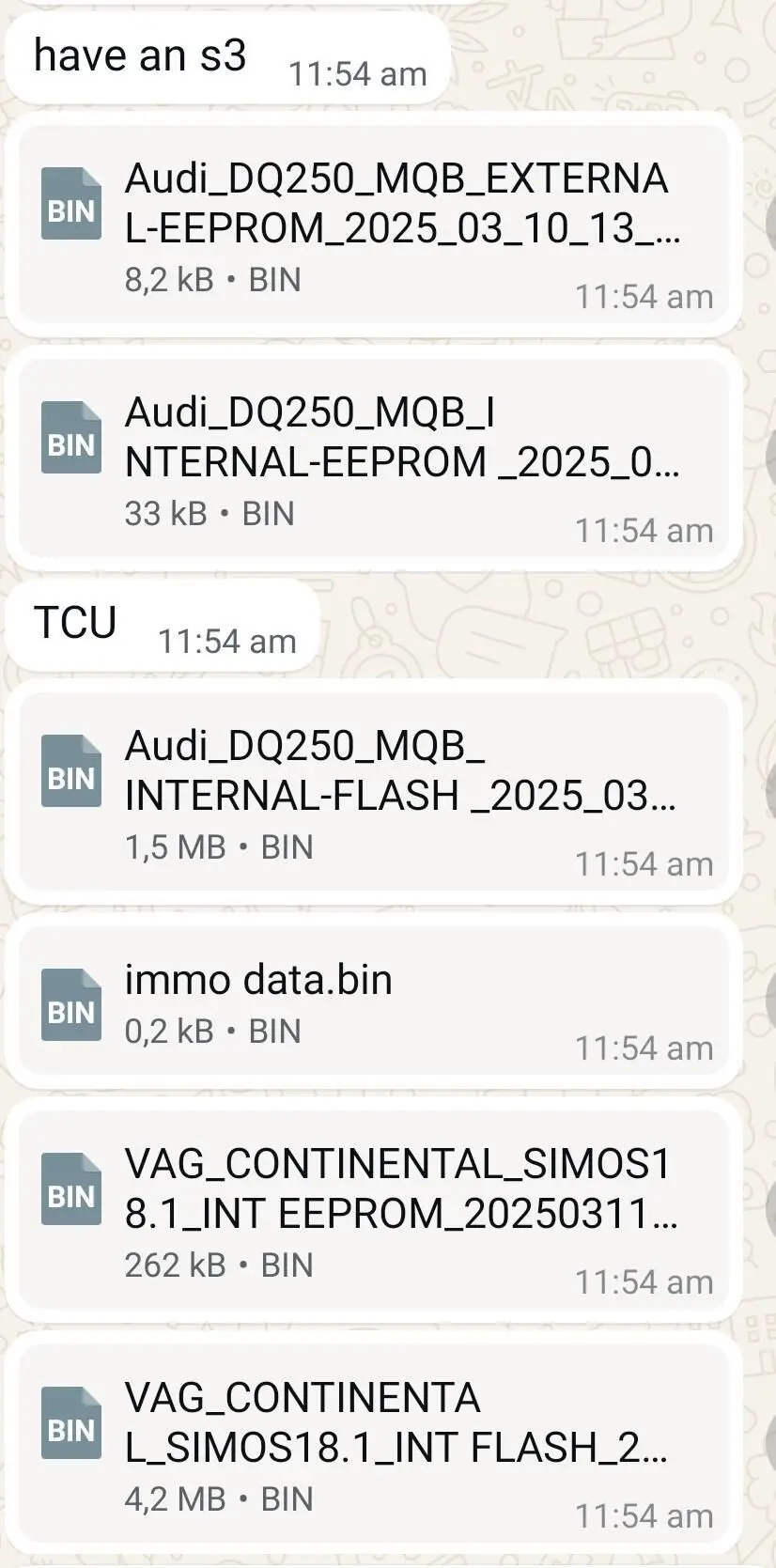Open the immo data.bin attachment
The image size is (776, 1568).
374,1001
